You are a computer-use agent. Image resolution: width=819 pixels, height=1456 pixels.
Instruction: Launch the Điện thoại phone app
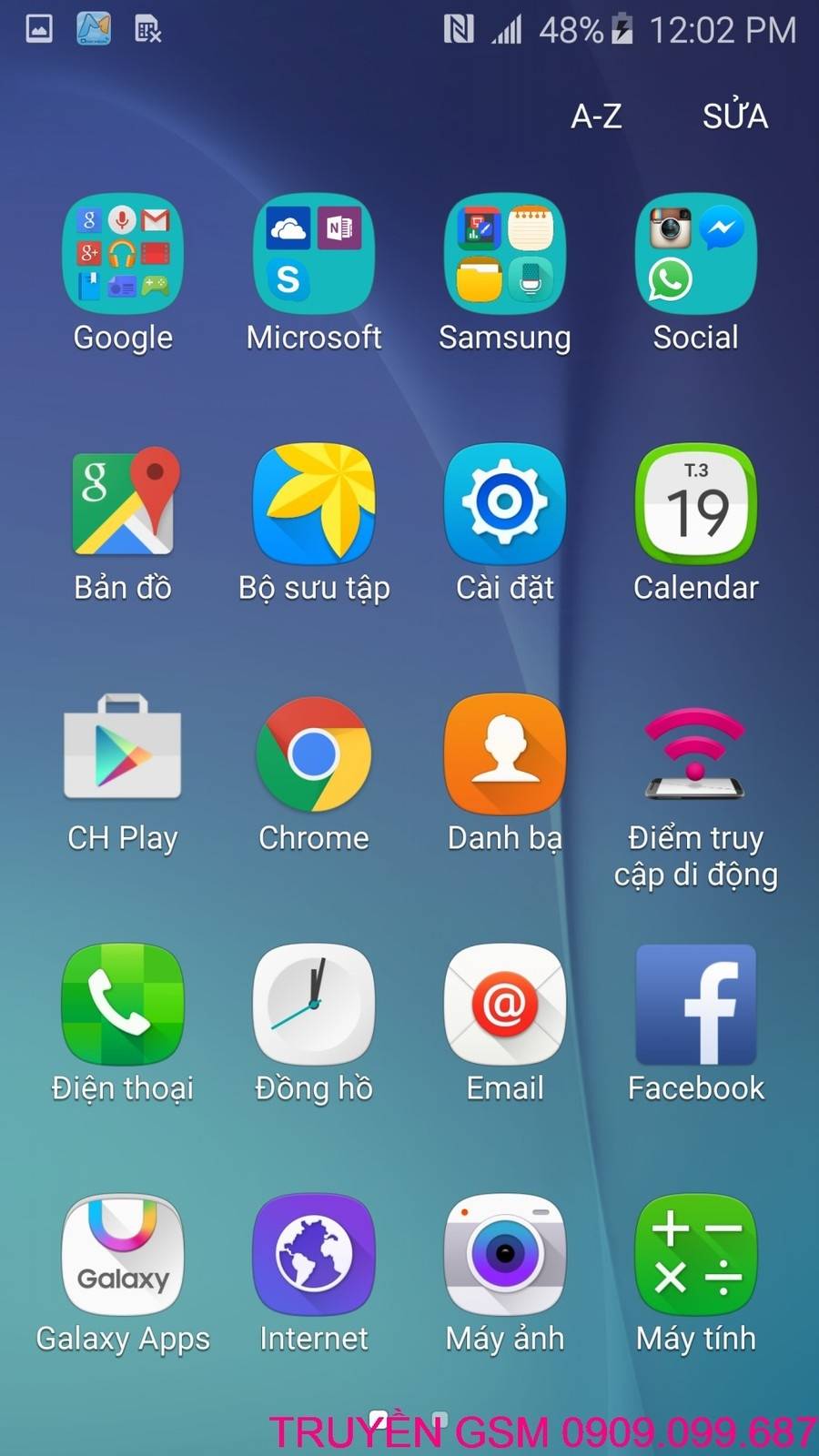tap(123, 1004)
